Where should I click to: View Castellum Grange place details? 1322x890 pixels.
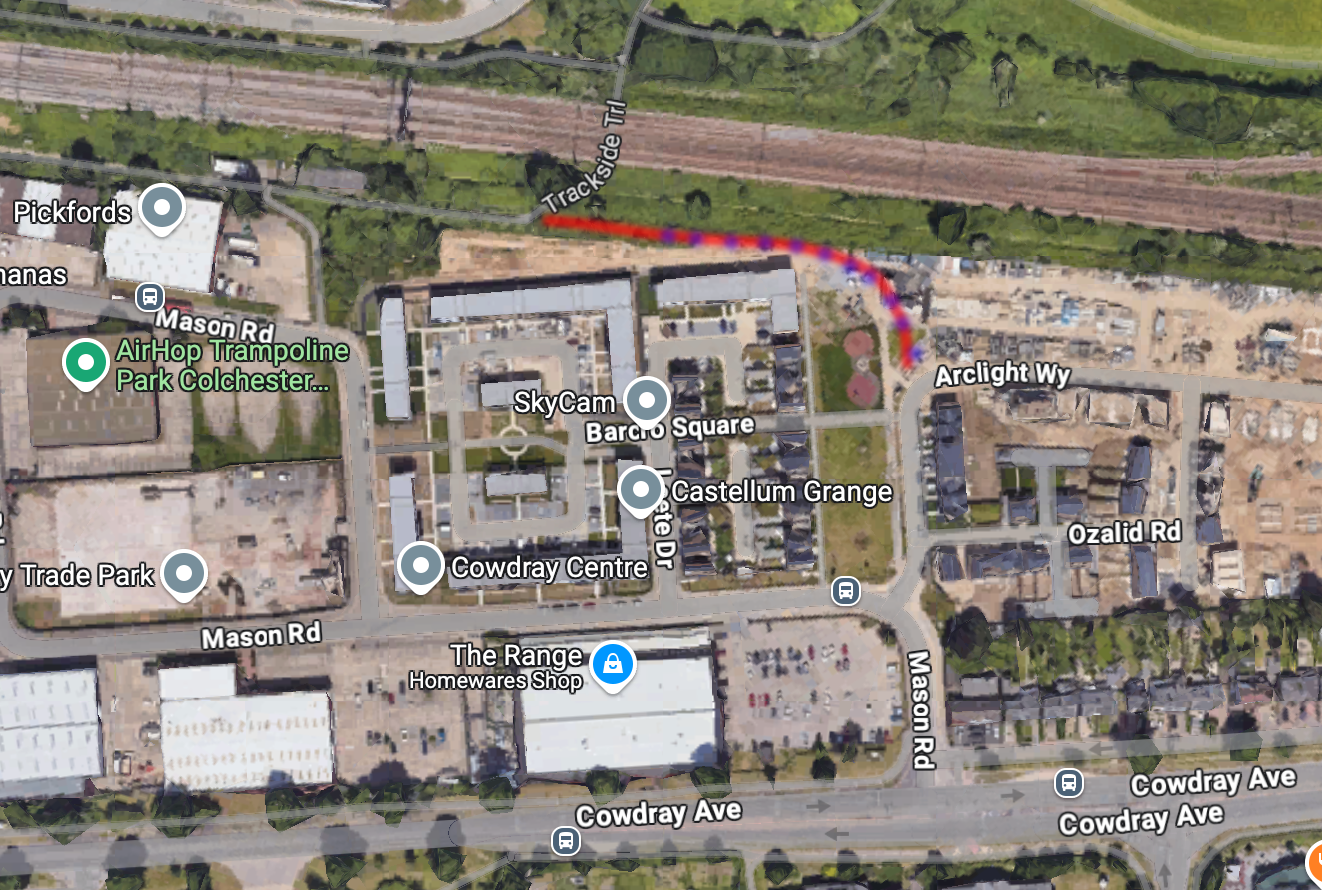[x=640, y=490]
